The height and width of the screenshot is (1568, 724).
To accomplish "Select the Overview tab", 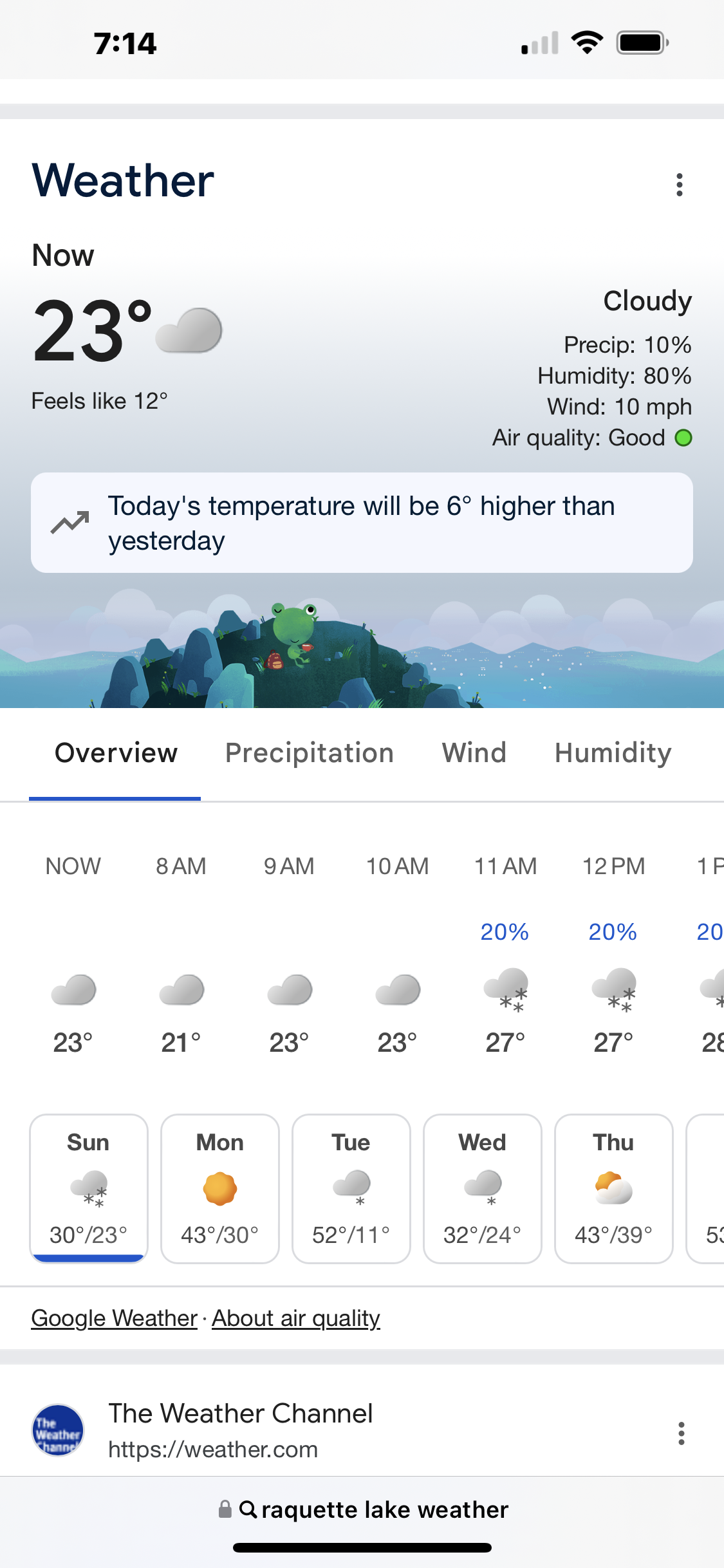I will coord(116,753).
